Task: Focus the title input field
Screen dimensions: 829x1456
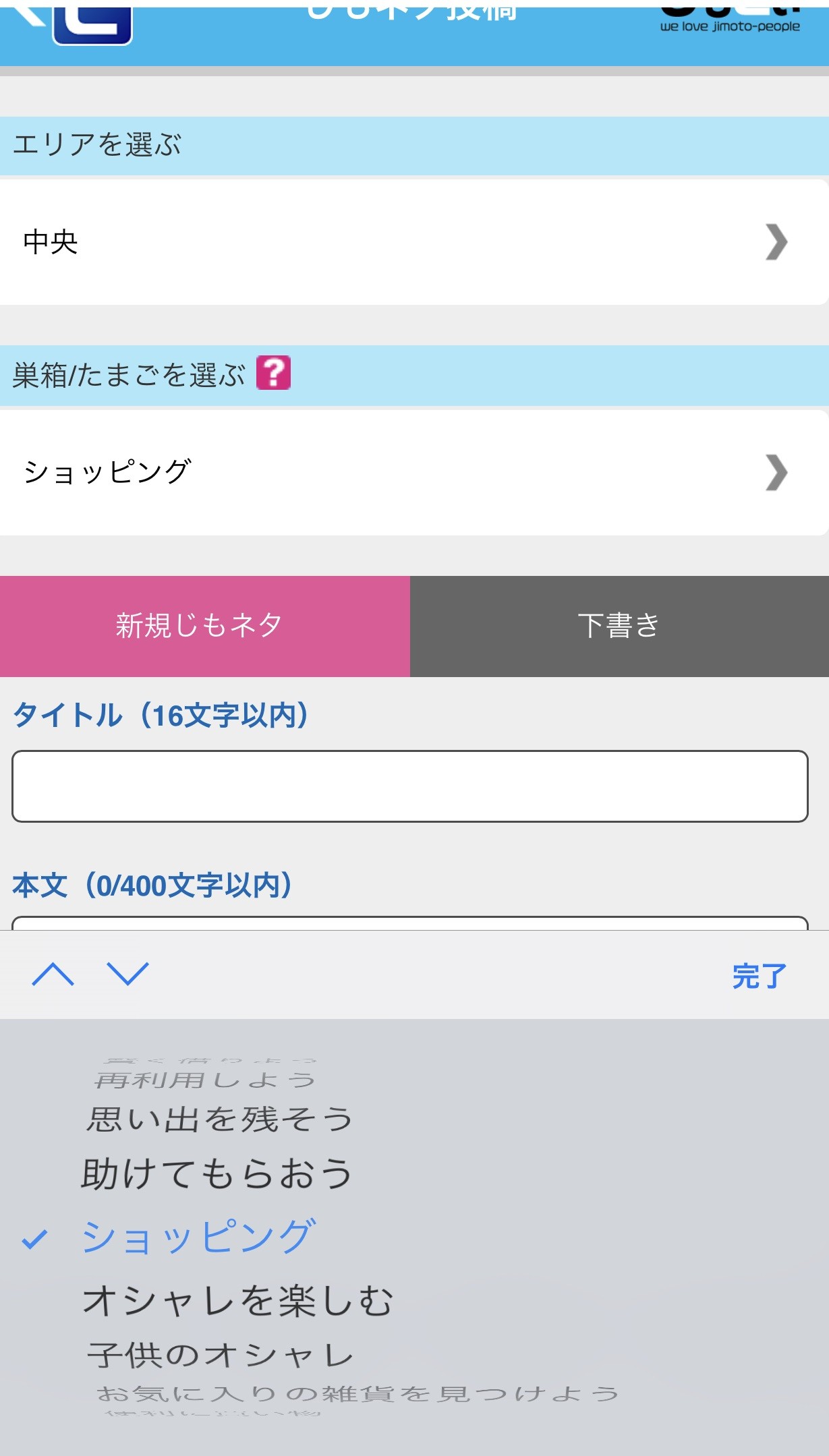Action: [409, 786]
